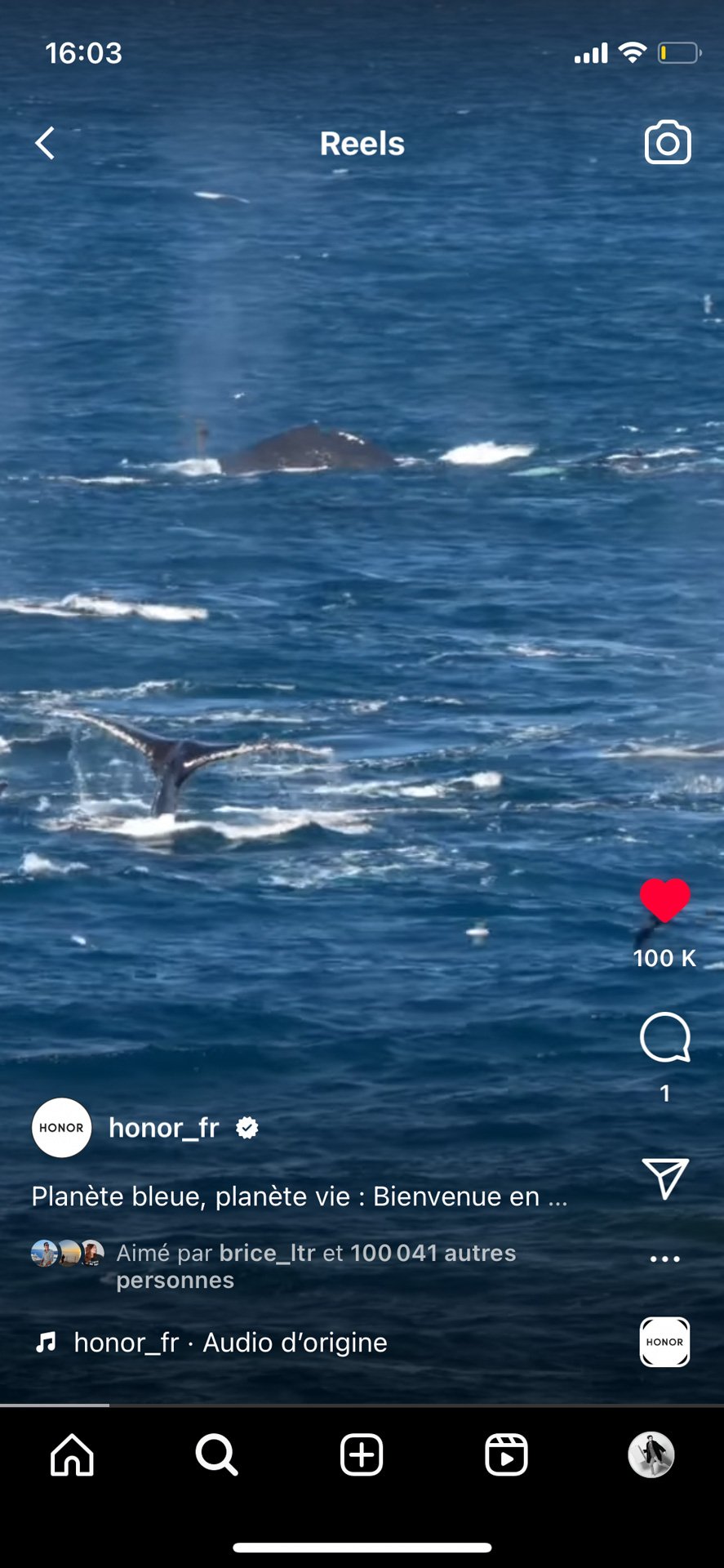The image size is (724, 1568).
Task: Visit the honor_fr username
Action: tap(164, 1128)
